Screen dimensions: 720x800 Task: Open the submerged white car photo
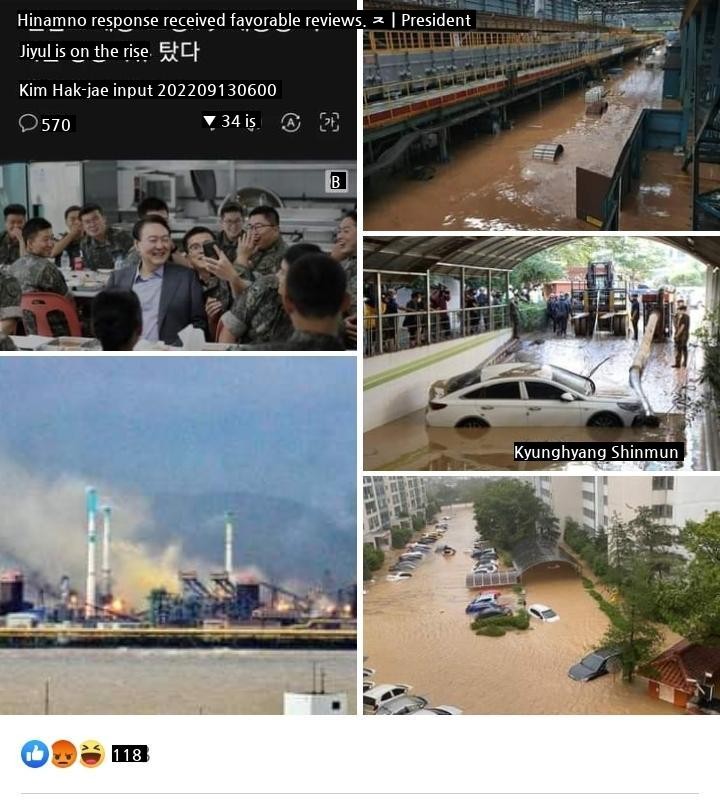[x=540, y=352]
